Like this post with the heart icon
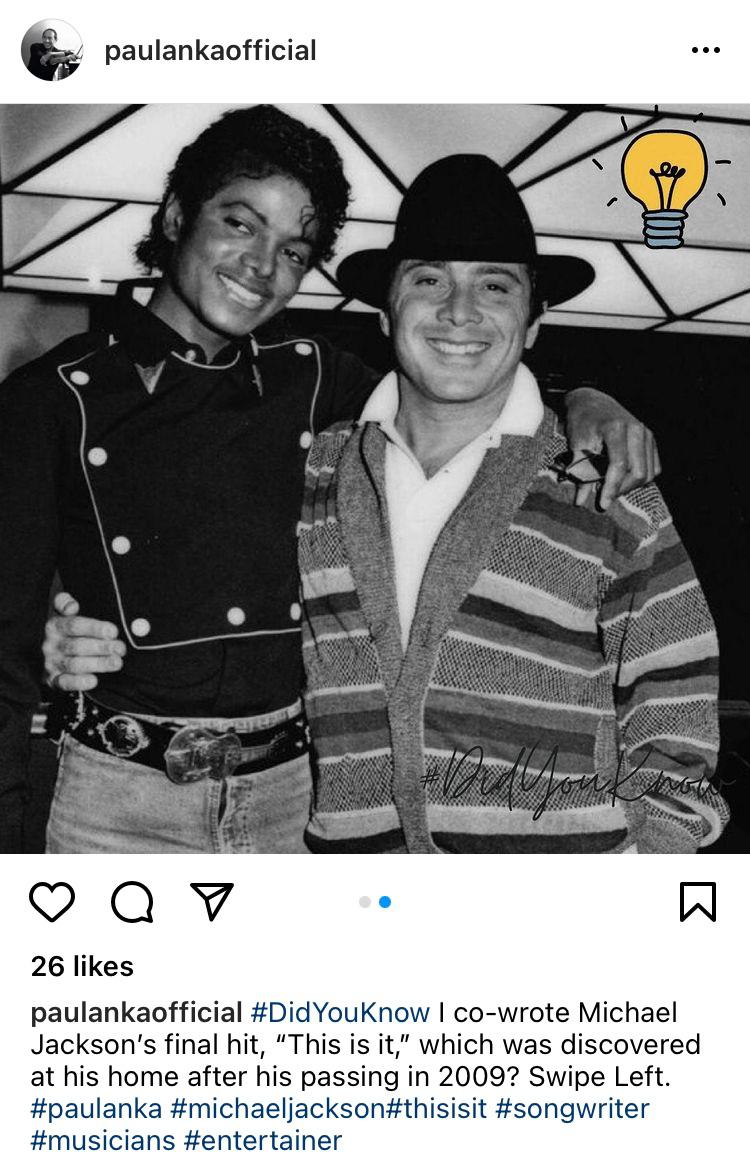Image resolution: width=750 pixels, height=1170 pixels. pos(52,902)
